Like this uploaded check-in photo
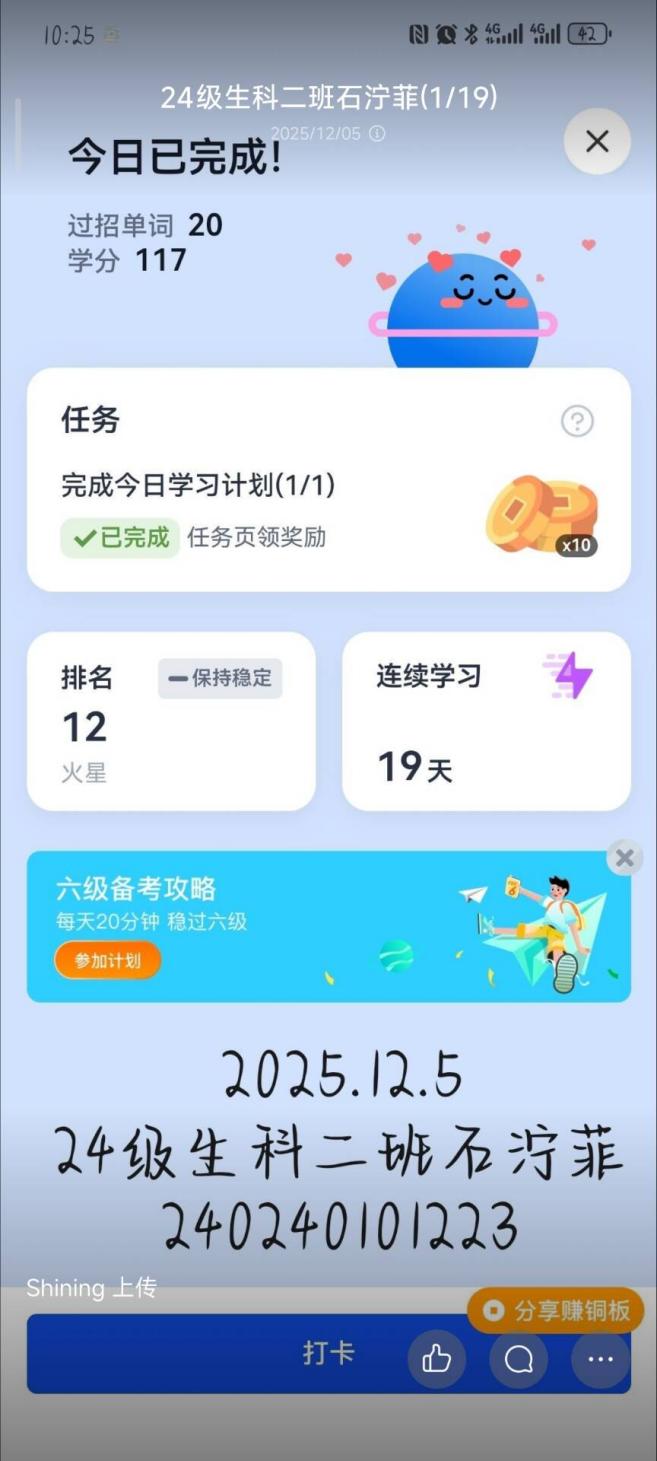Image resolution: width=657 pixels, height=1461 pixels. pos(437,1359)
